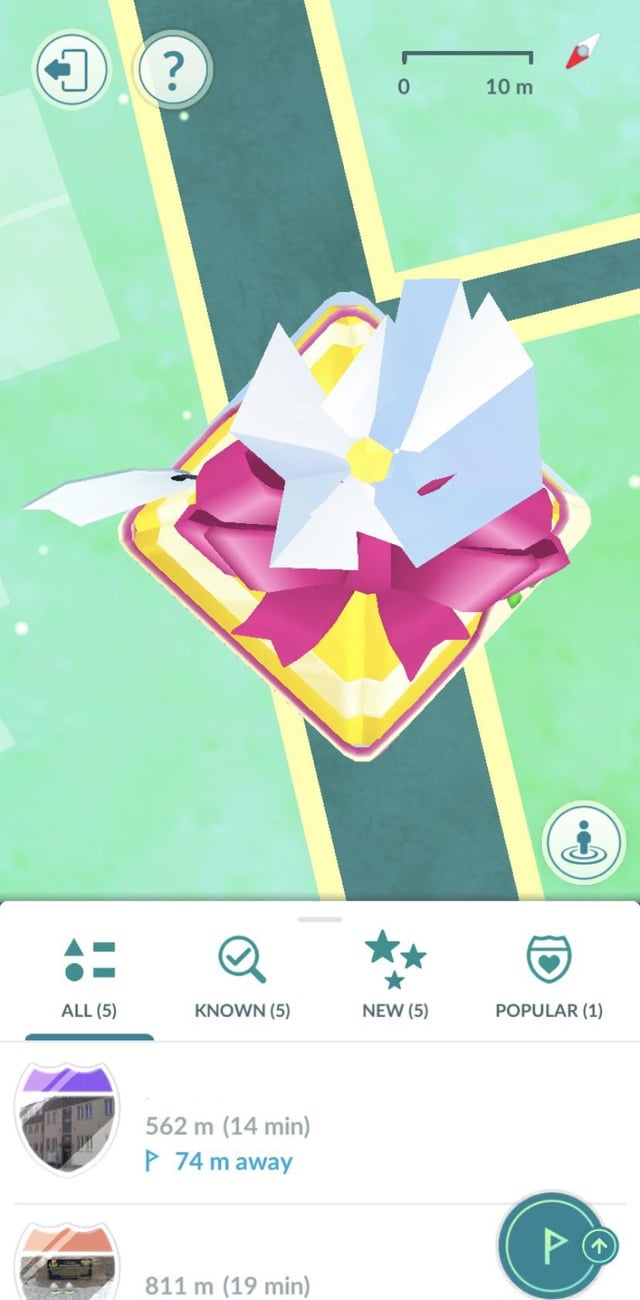Image resolution: width=640 pixels, height=1300 pixels.
Task: Switch to the KNOWN (5) tab
Action: click(x=242, y=979)
